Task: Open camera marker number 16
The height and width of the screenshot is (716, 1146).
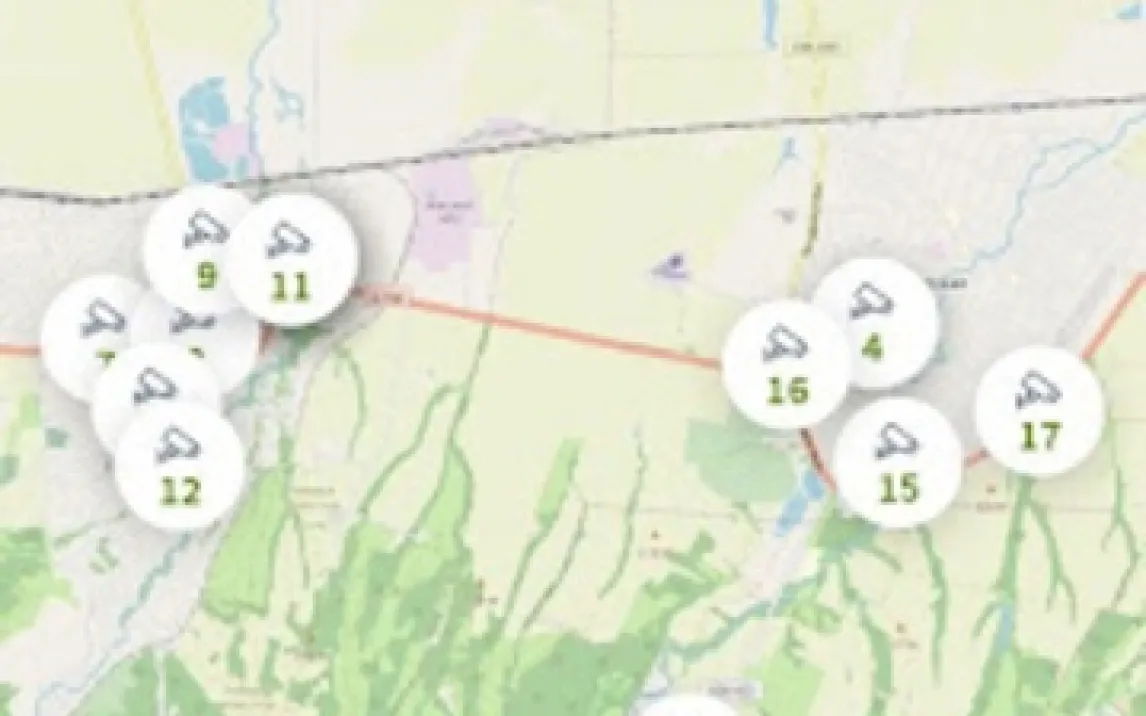Action: pos(787,364)
